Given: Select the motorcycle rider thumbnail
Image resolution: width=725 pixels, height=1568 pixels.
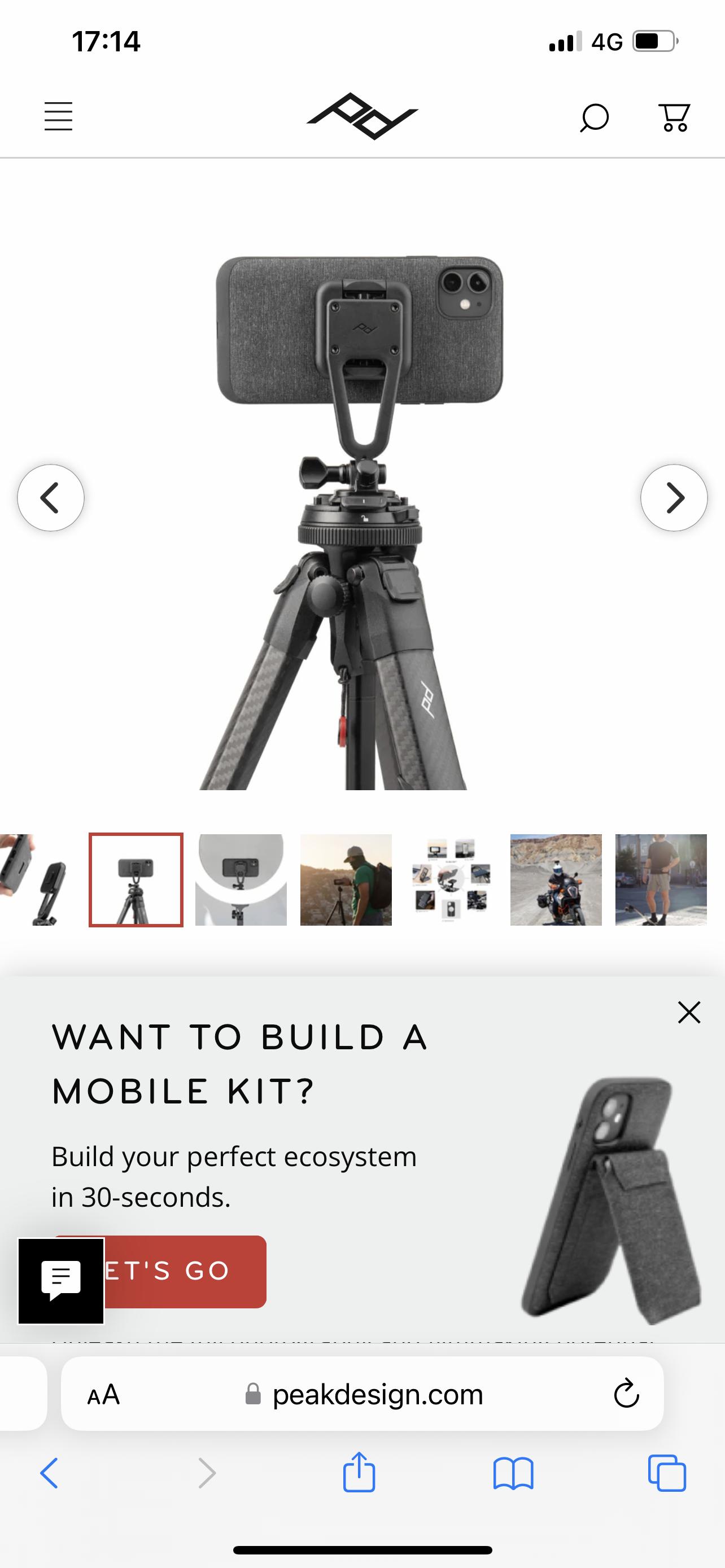Looking at the screenshot, I should [x=556, y=879].
